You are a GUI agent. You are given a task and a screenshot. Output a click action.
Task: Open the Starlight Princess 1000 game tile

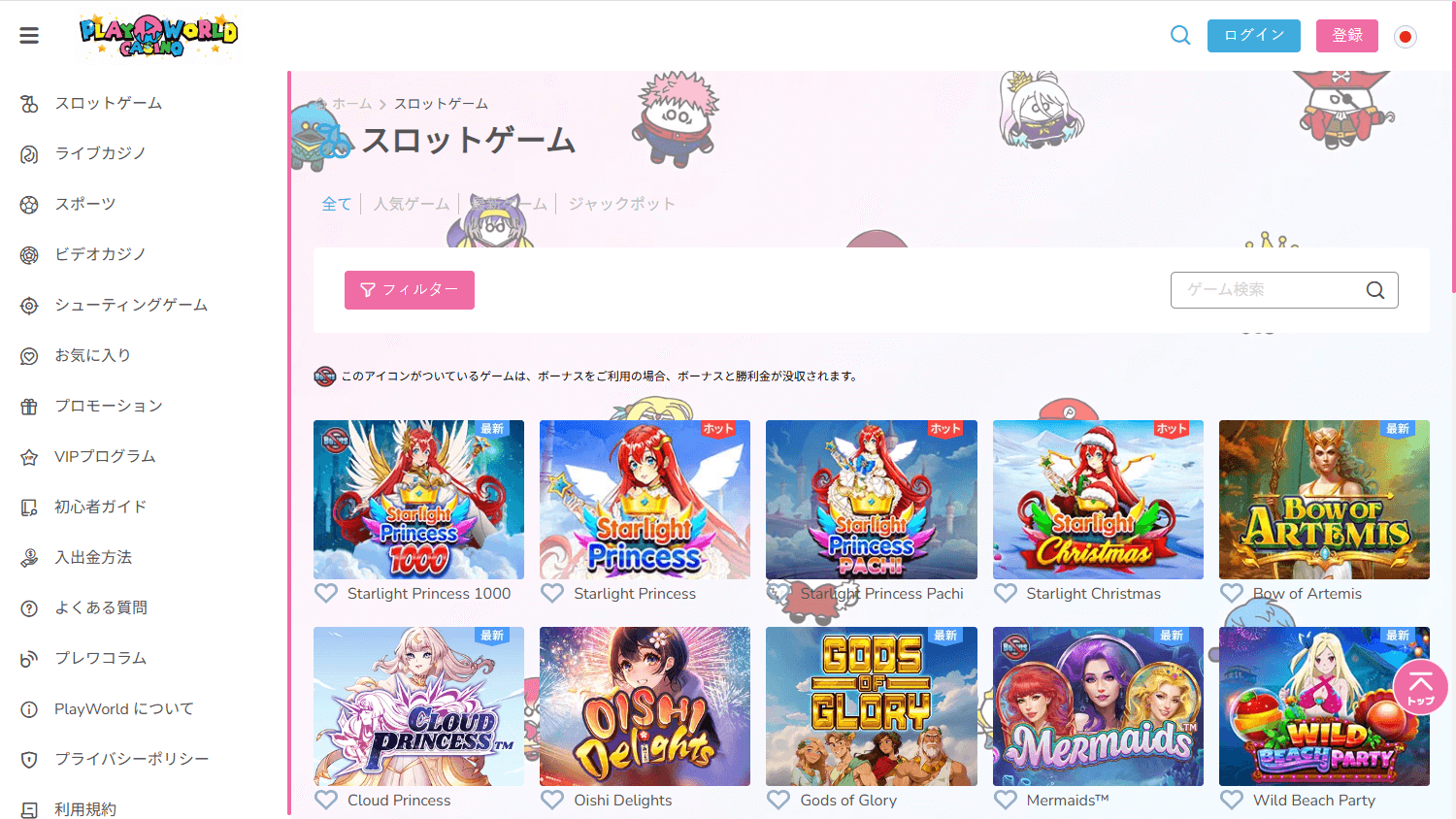point(418,500)
